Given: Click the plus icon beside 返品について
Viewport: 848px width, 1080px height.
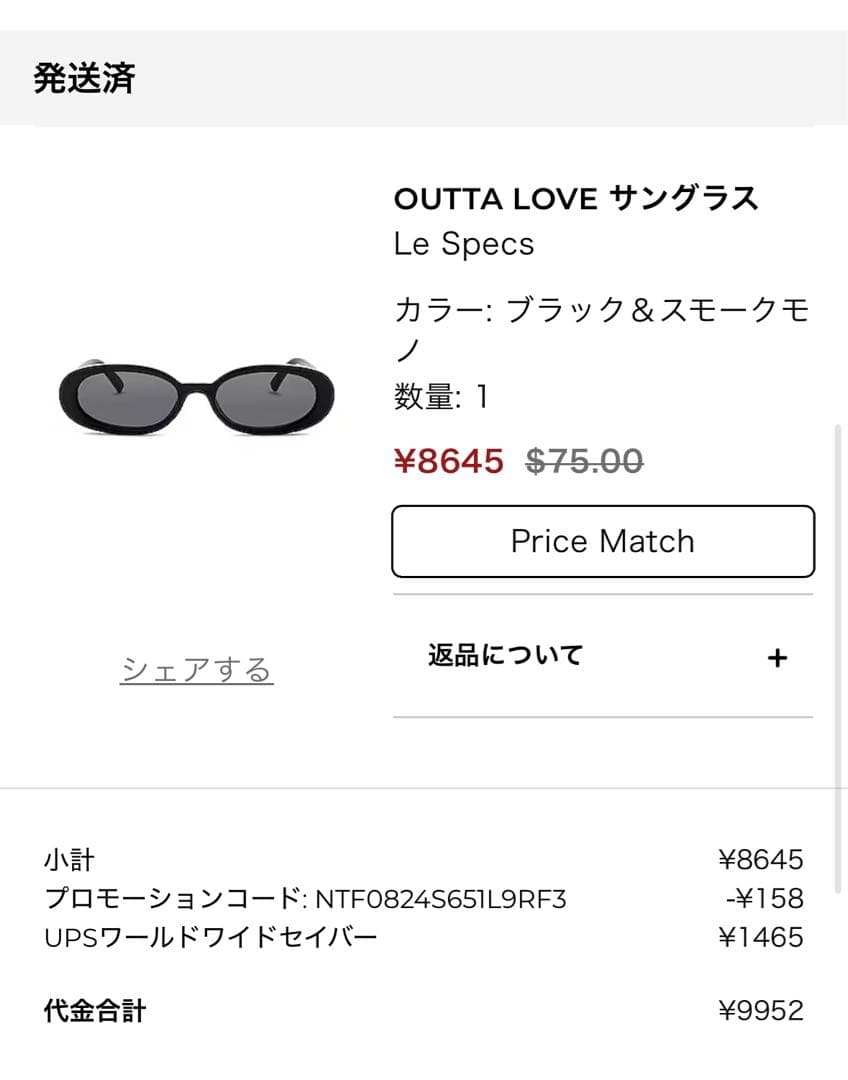Looking at the screenshot, I should tap(775, 658).
